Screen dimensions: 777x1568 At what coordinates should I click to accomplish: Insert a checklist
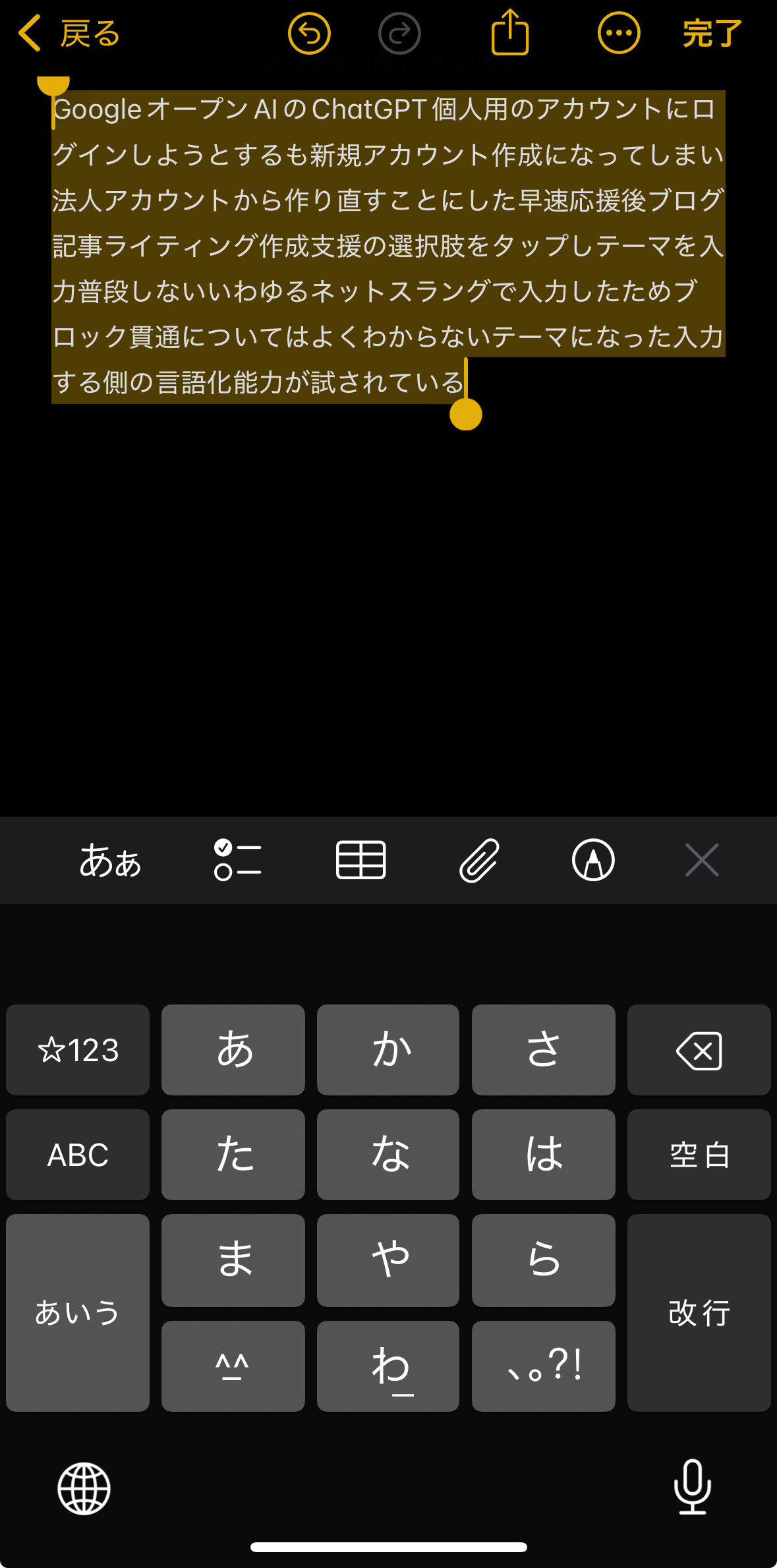(237, 861)
